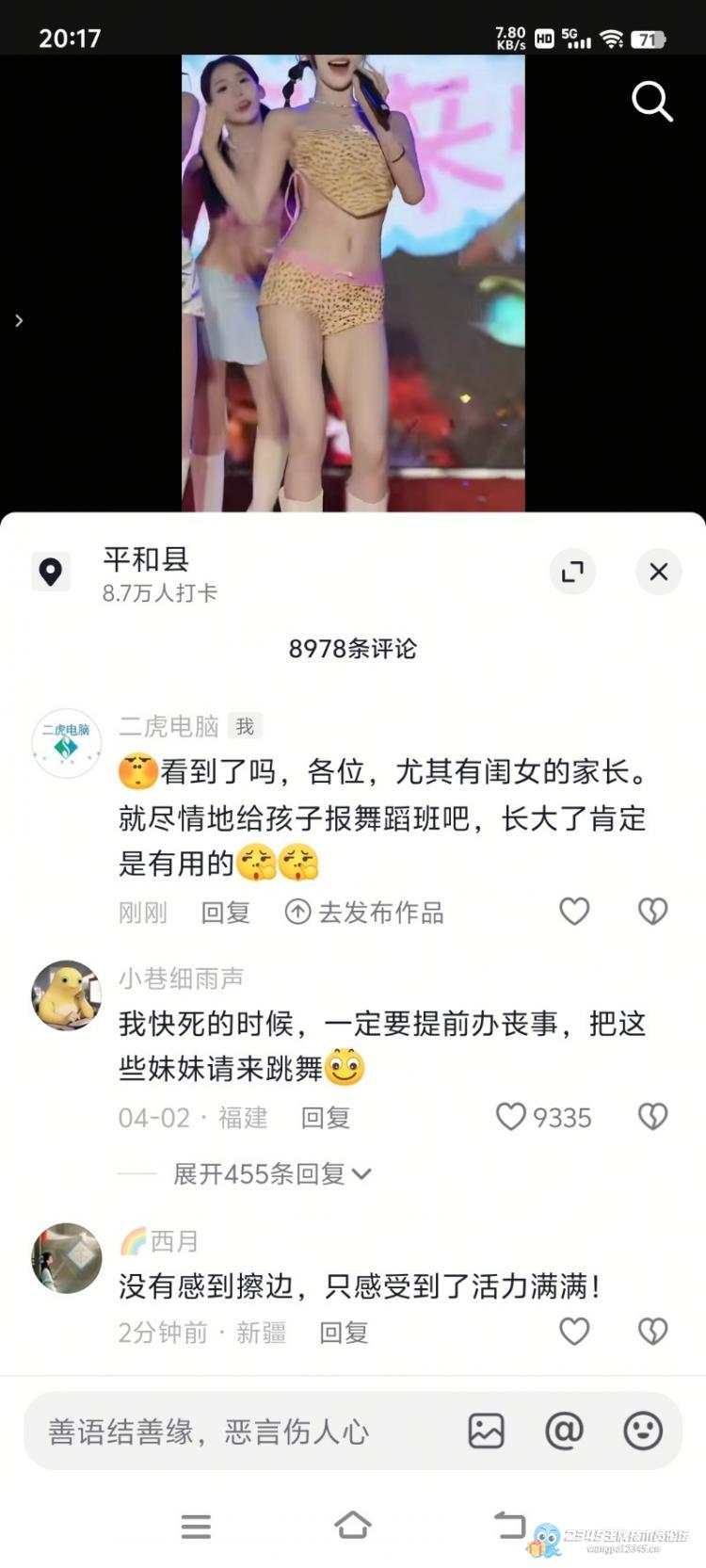Reply to 西月's comment
The height and width of the screenshot is (1568, 706).
coord(344,1333)
